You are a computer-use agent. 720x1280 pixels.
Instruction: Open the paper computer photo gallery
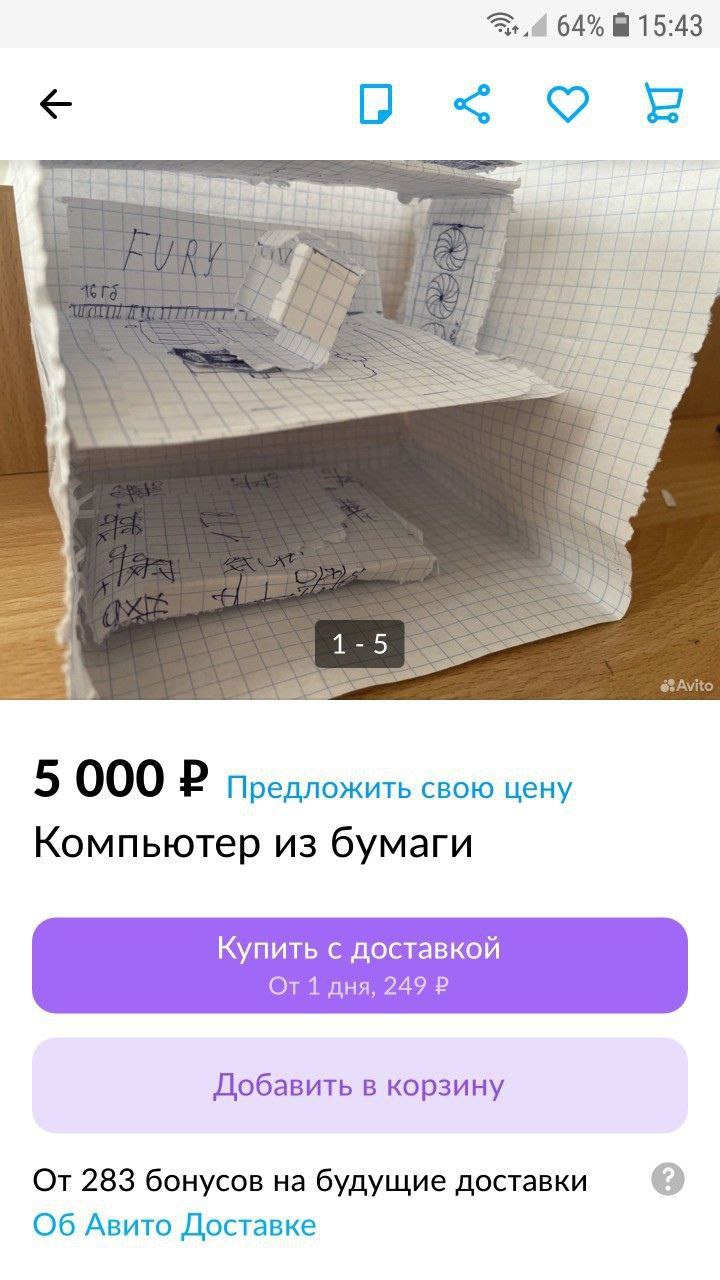click(360, 430)
